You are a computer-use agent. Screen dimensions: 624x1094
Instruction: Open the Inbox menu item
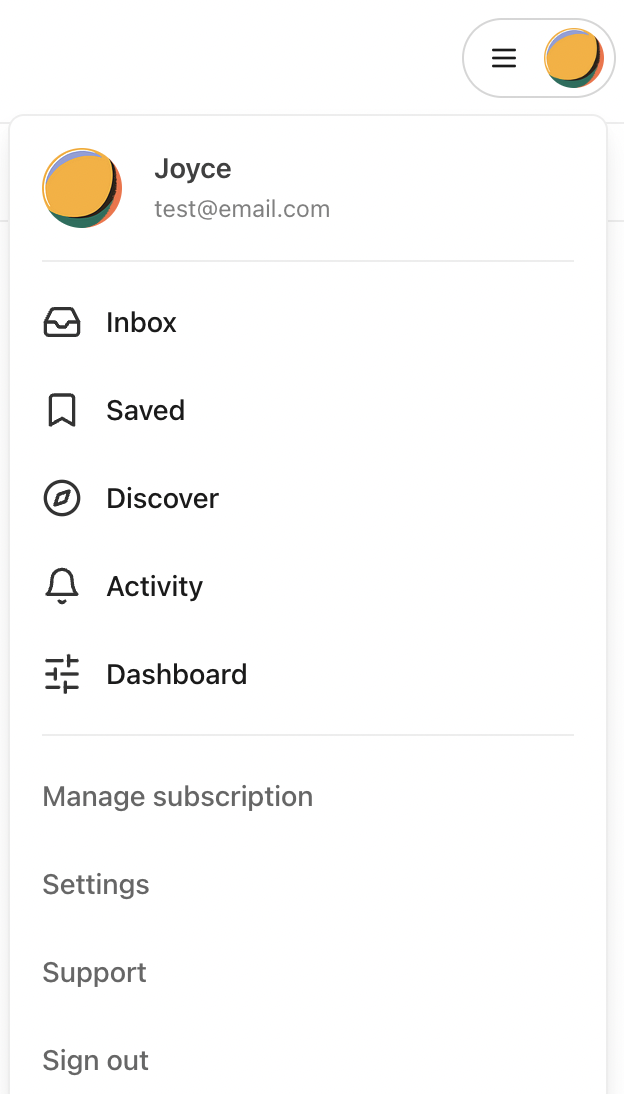click(308, 322)
